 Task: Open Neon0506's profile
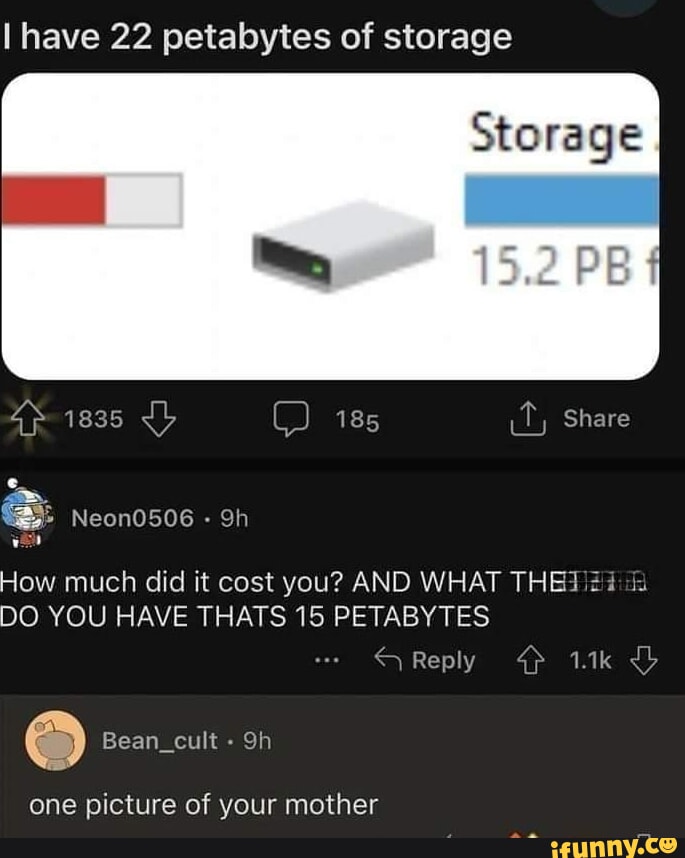coord(132,517)
